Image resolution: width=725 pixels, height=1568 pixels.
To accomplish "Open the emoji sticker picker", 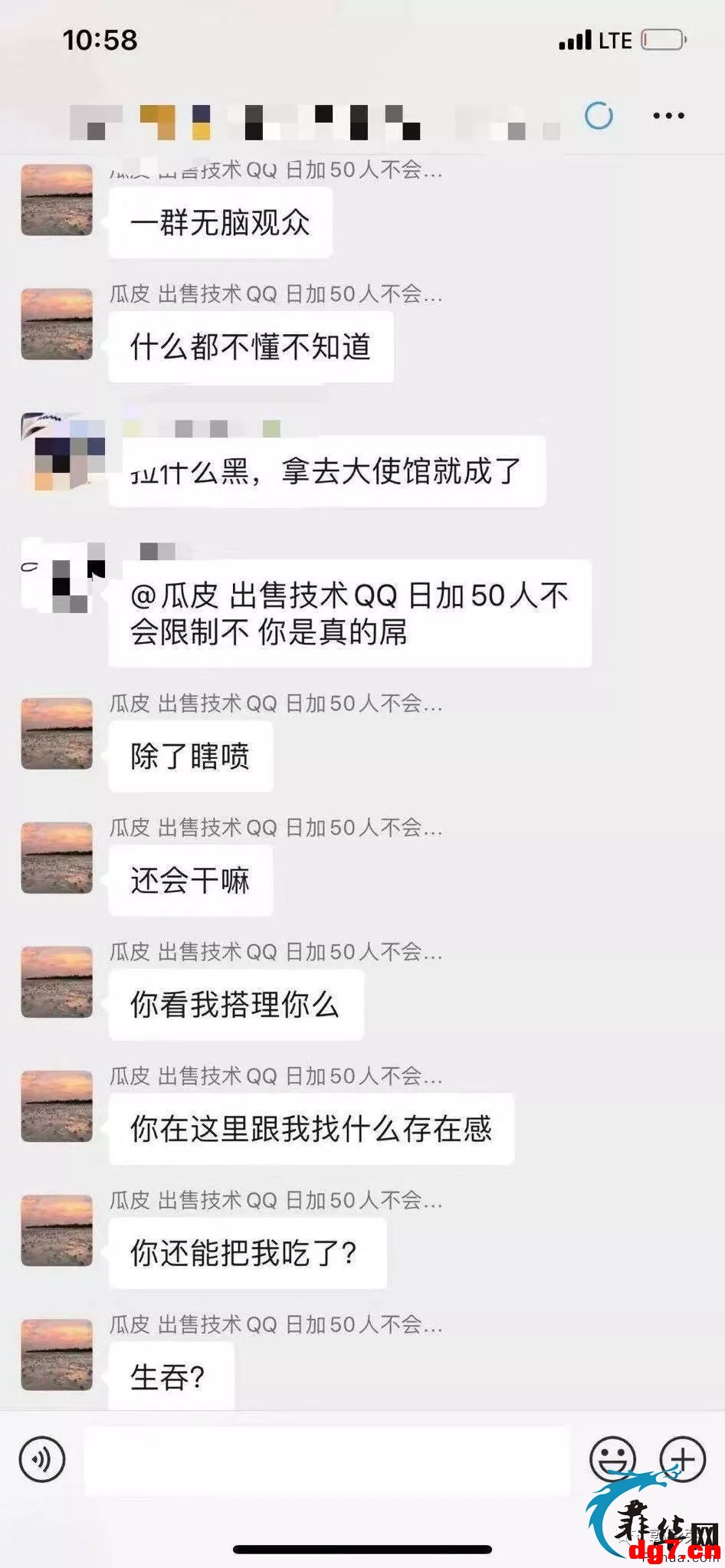I will coord(612,1460).
